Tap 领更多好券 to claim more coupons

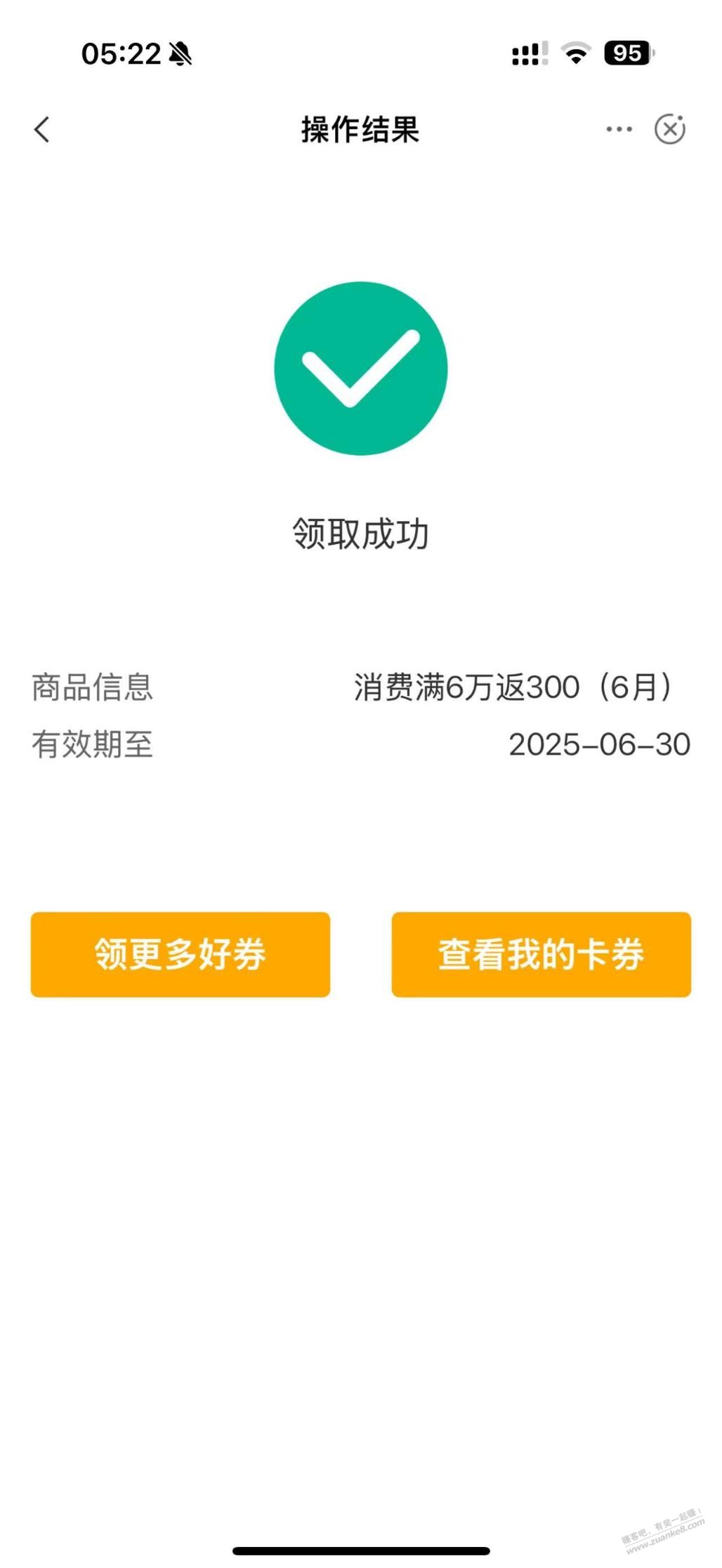tap(180, 954)
